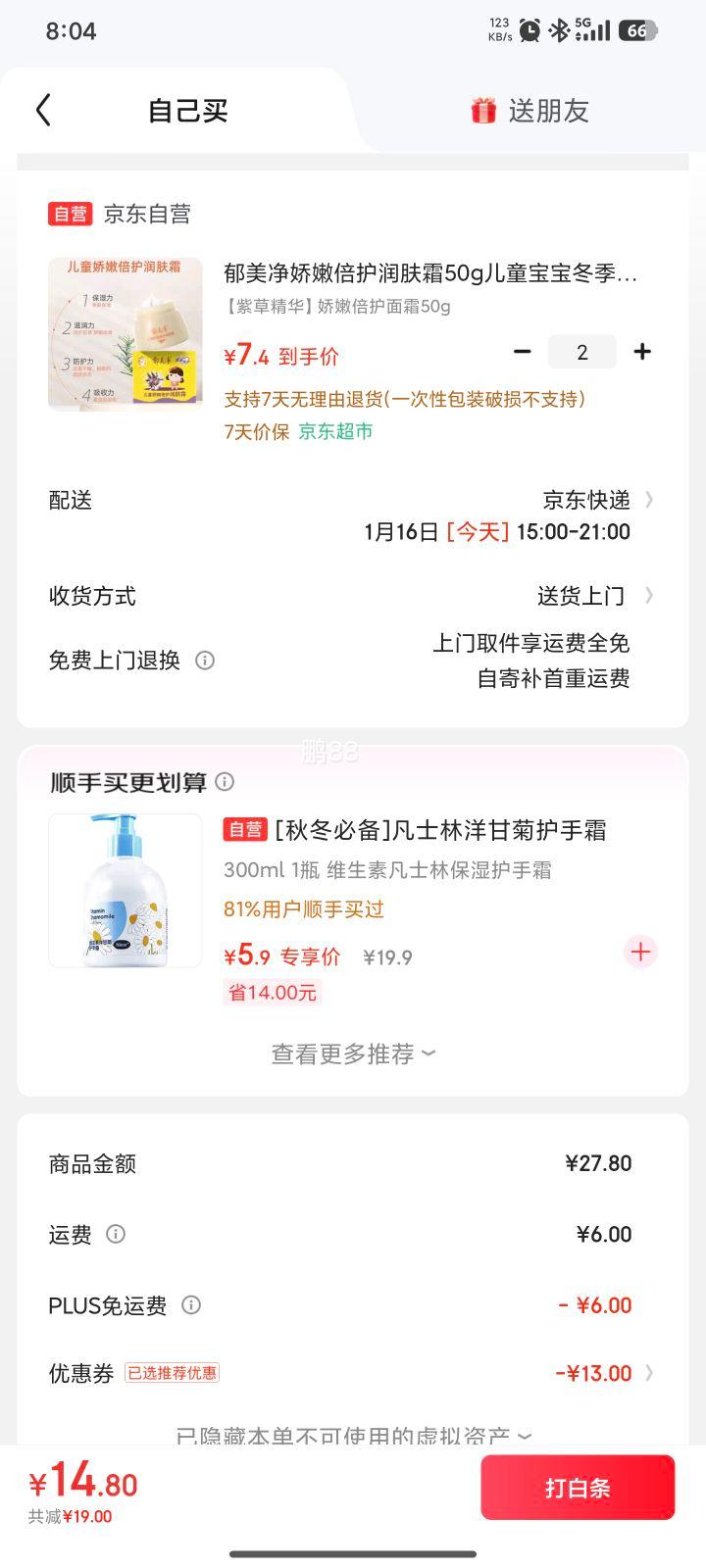
Task: Open the 优惠券 coupon selection chevron
Action: [x=649, y=1373]
